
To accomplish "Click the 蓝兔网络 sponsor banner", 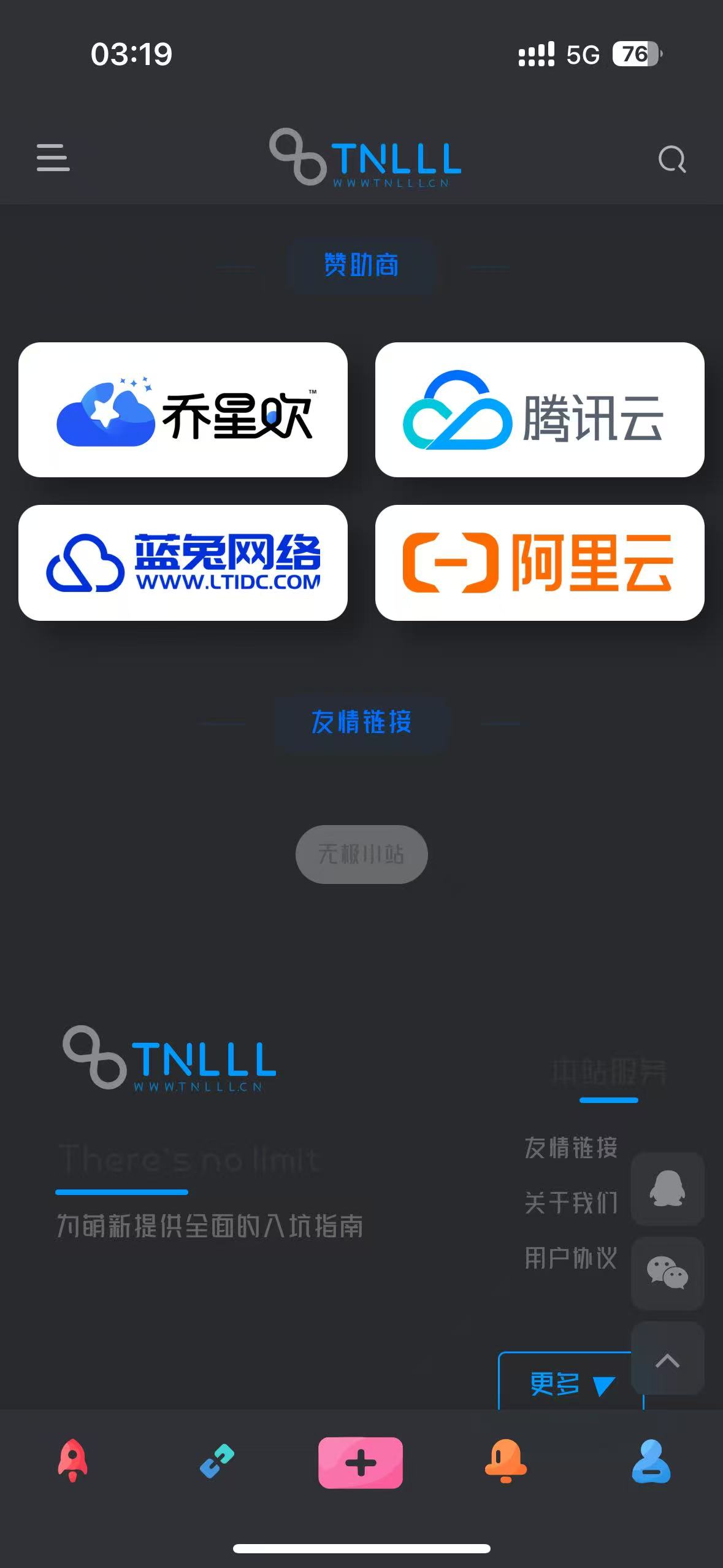I will point(183,563).
